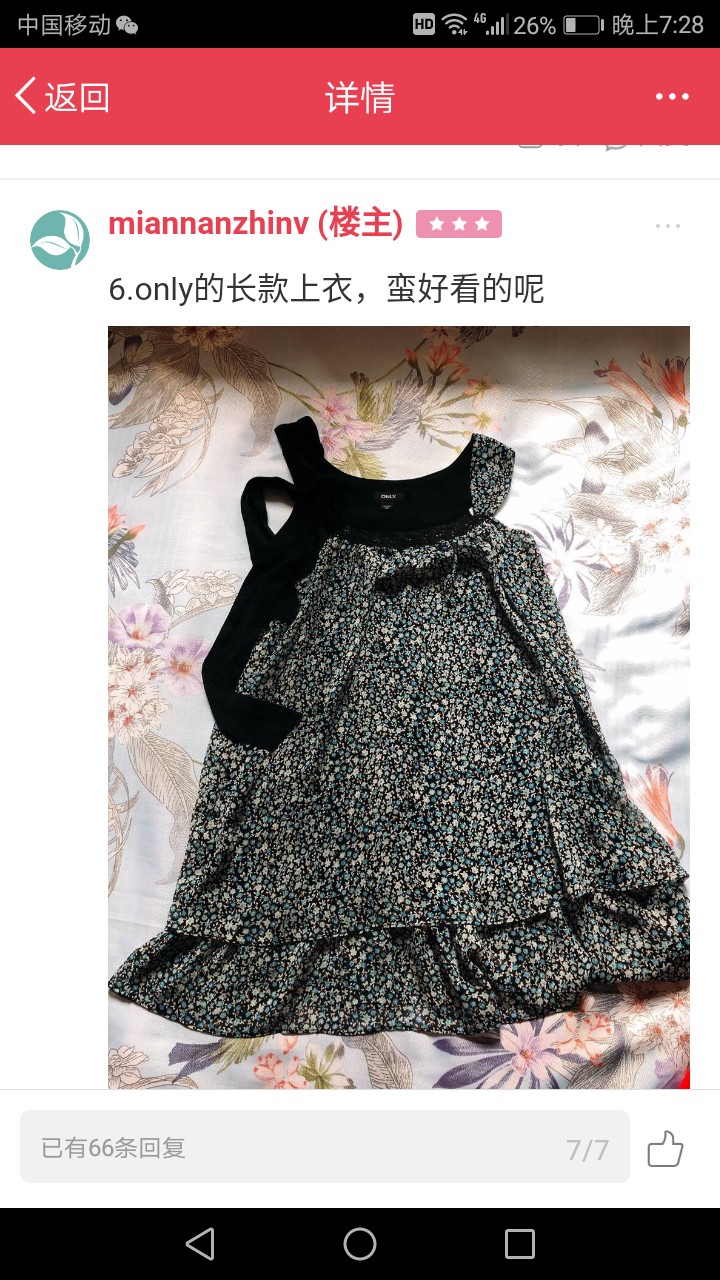Open the 7/7 page indicator
The width and height of the screenshot is (720, 1280).
point(587,1149)
